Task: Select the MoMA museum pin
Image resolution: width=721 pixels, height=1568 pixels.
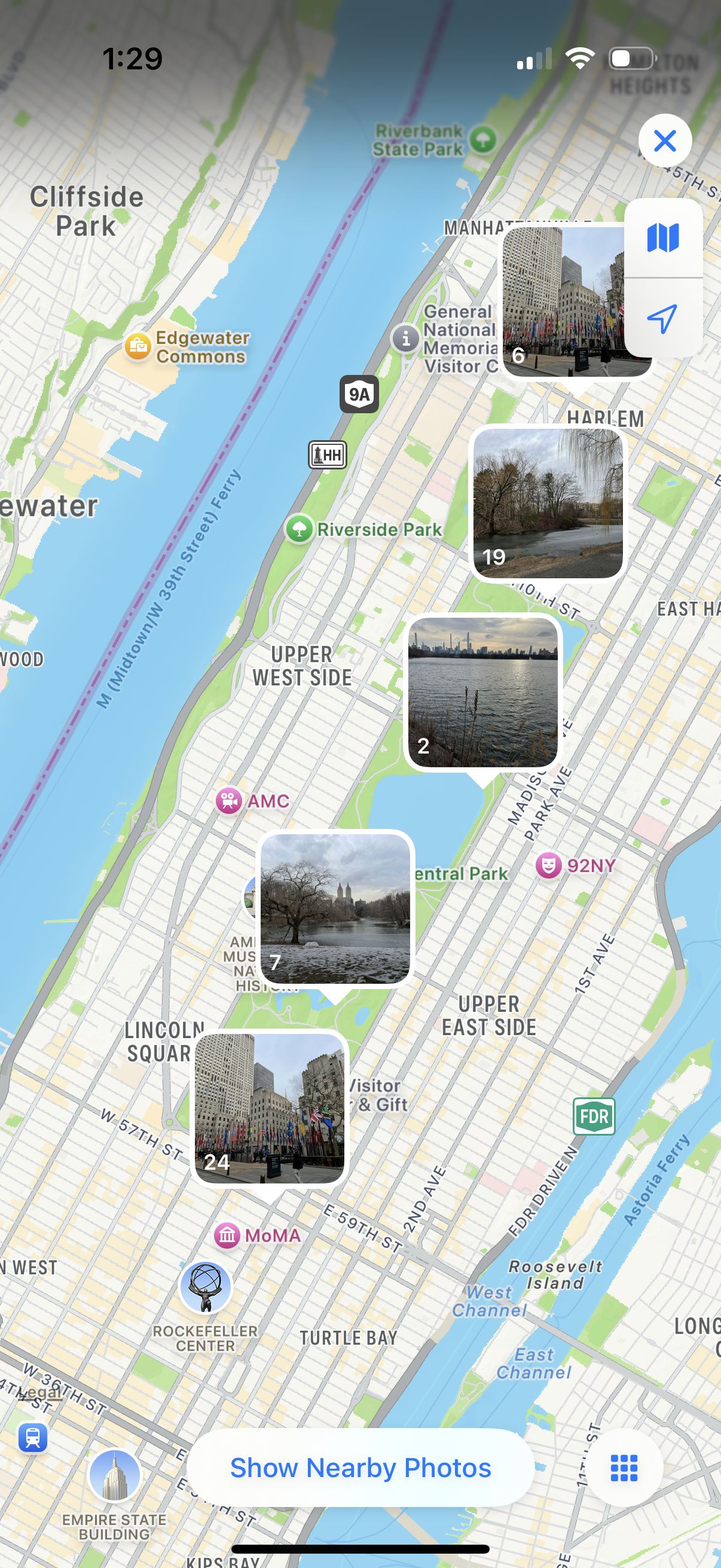Action: point(228,1236)
